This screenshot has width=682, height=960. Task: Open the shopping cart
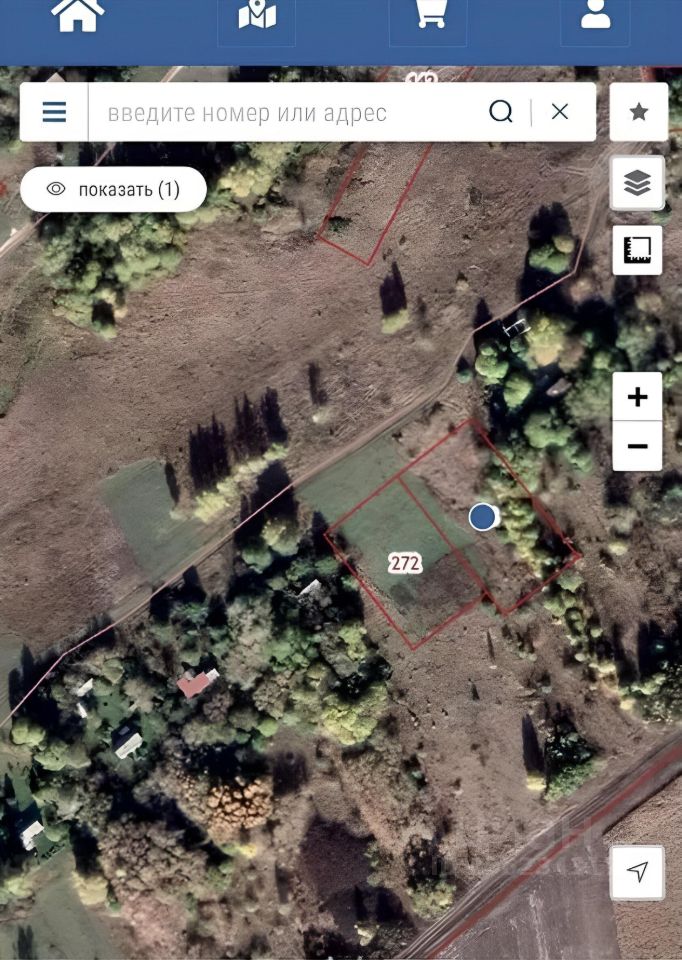pyautogui.click(x=429, y=15)
